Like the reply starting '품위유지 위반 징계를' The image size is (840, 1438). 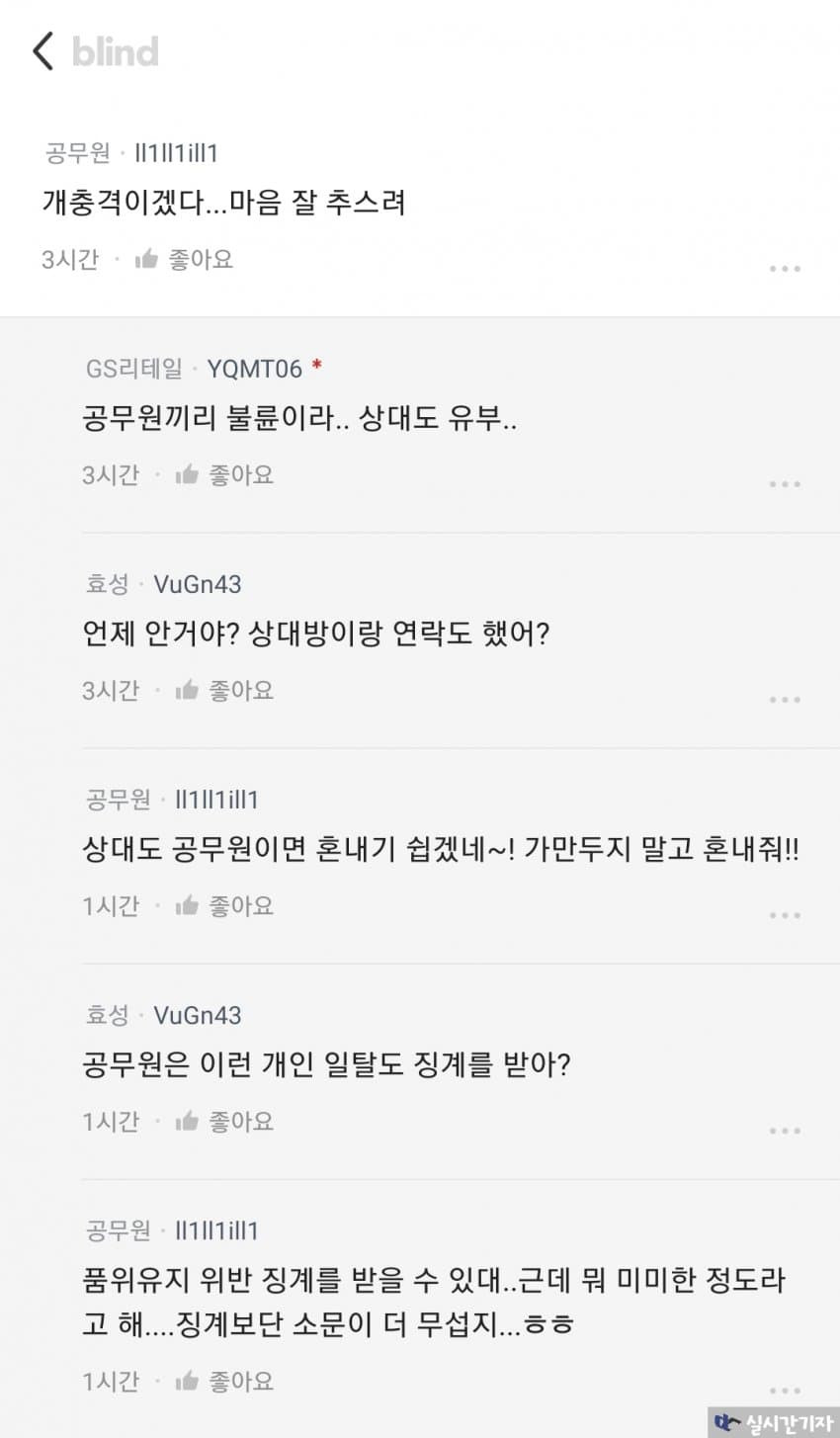(224, 1381)
